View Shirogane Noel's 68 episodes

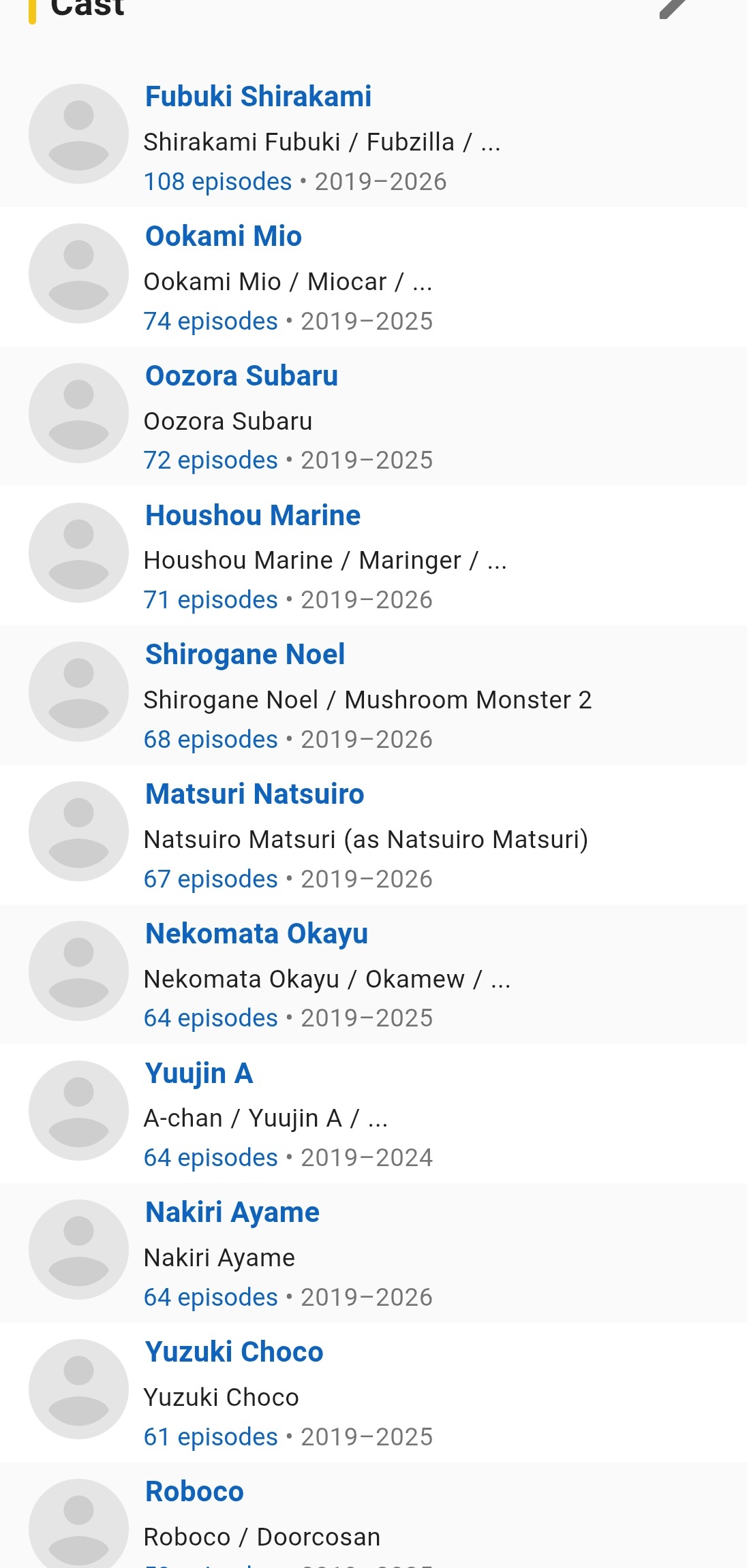point(211,740)
